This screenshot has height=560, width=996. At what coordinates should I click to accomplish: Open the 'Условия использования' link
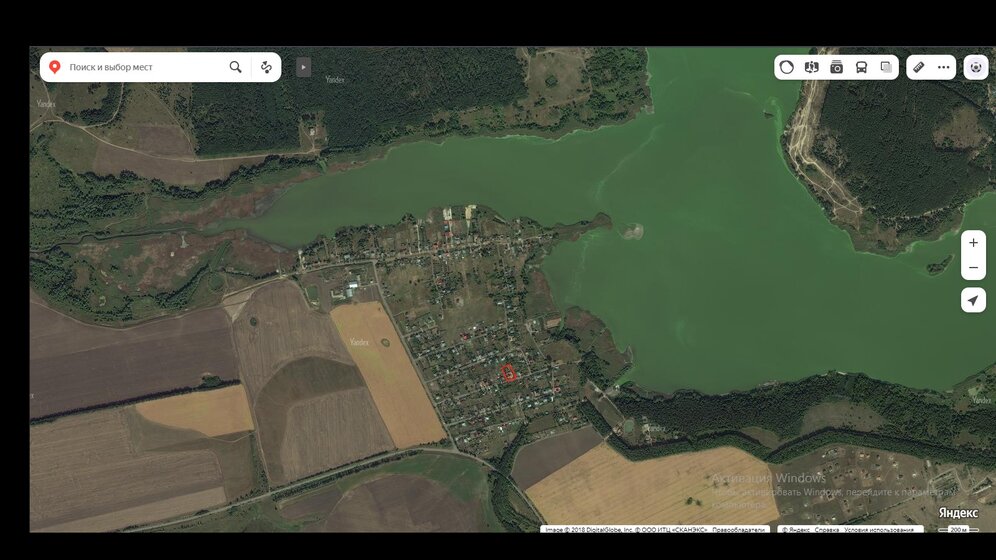(x=879, y=529)
